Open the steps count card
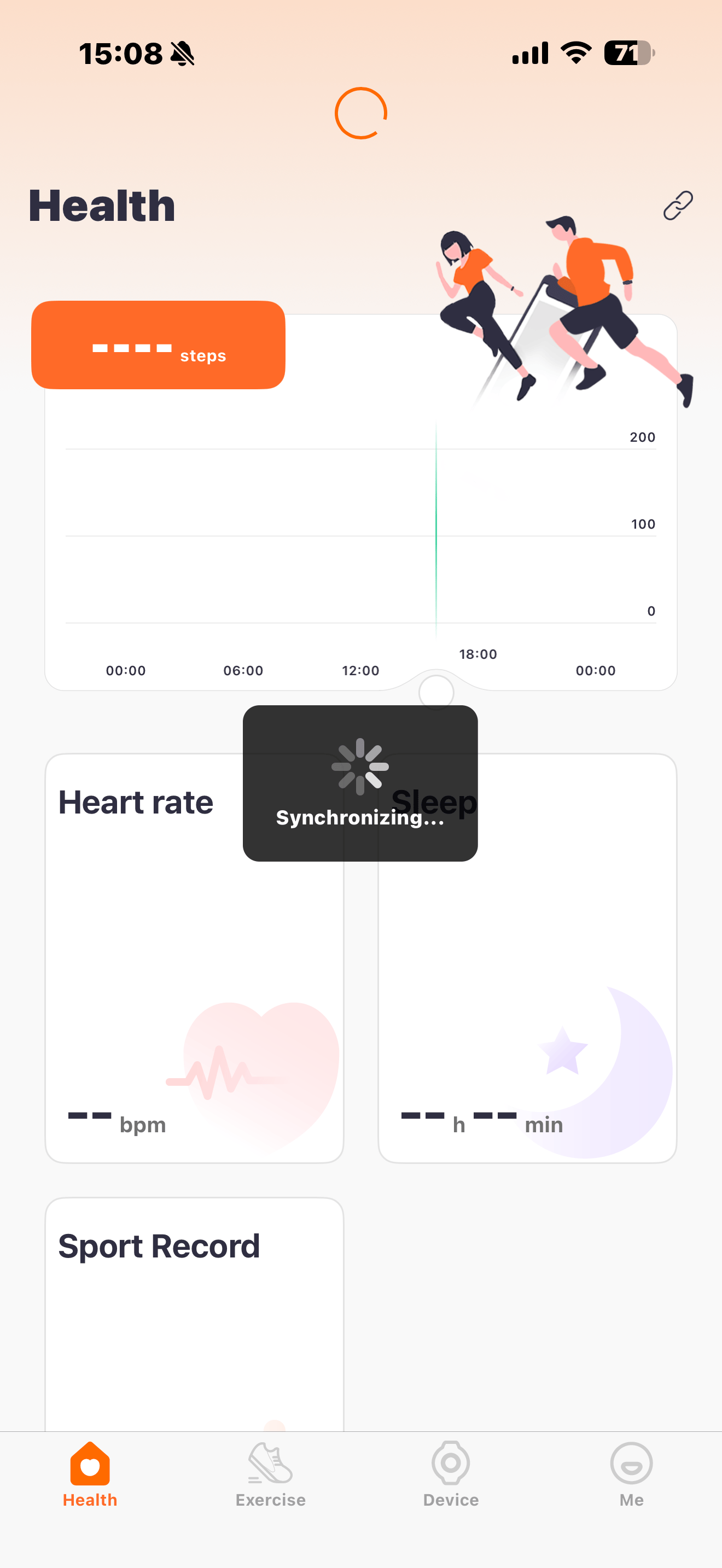This screenshot has width=722, height=1568. click(158, 345)
